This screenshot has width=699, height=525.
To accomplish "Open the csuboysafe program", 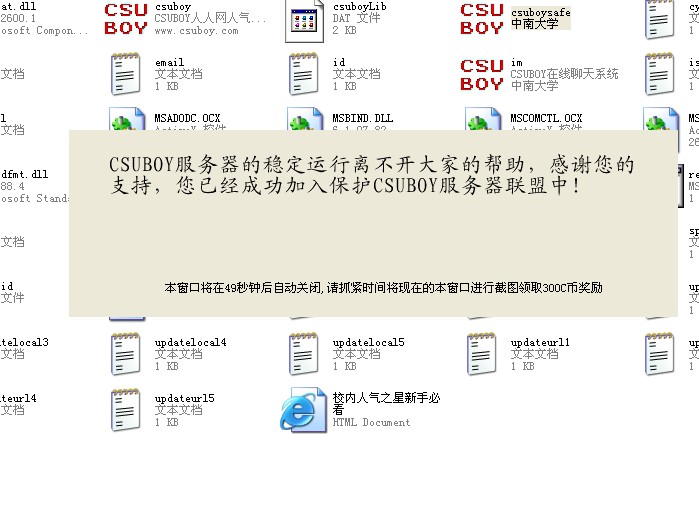I will pyautogui.click(x=481, y=19).
